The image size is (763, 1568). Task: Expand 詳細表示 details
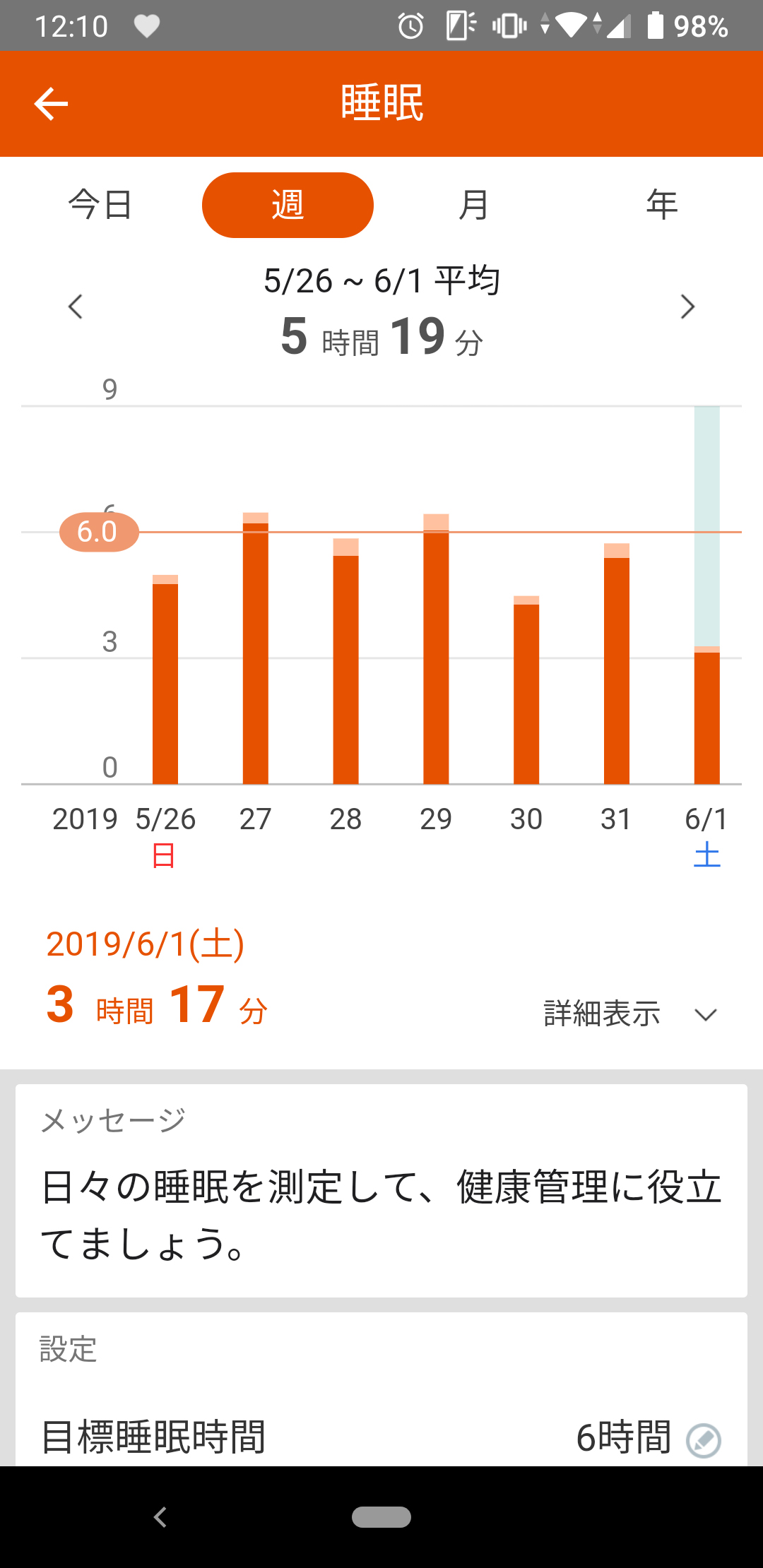630,1014
